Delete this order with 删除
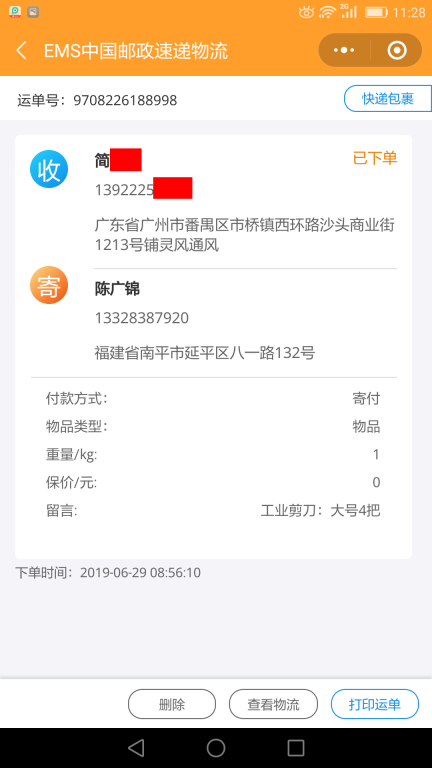The height and width of the screenshot is (768, 432). tap(172, 704)
